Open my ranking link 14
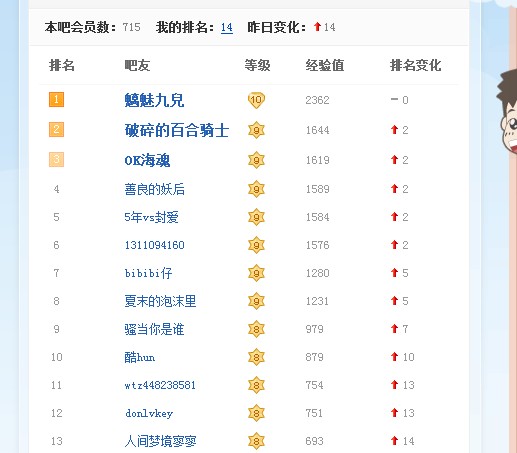Screen dimensions: 517x453 coord(227,27)
